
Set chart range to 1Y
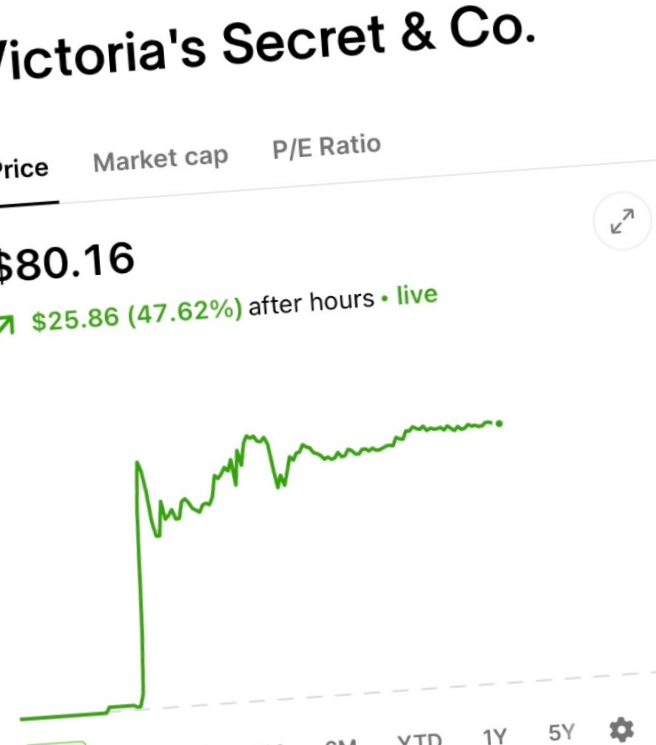coord(494,736)
